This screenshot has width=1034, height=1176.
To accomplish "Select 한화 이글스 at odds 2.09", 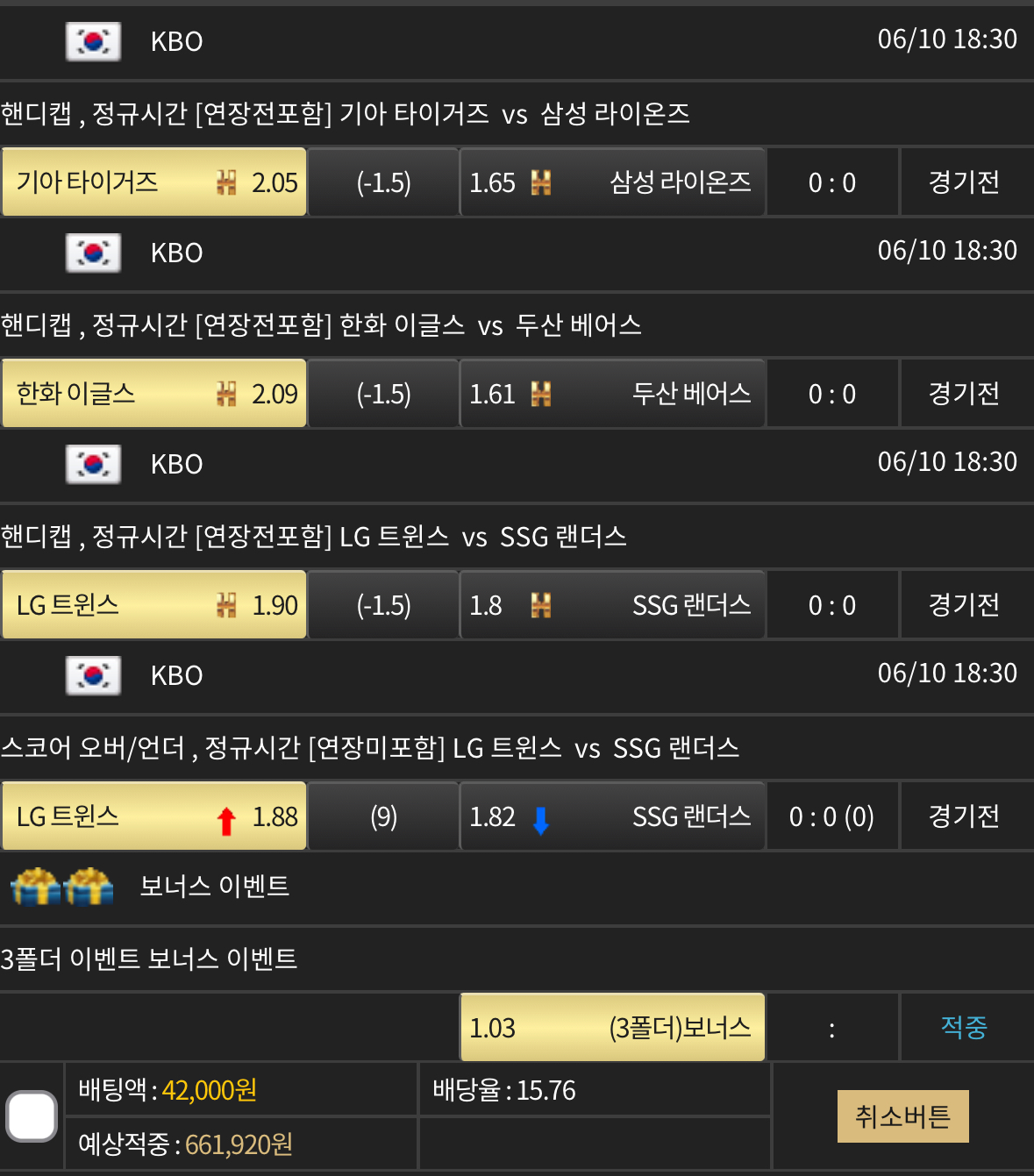I will [x=154, y=394].
